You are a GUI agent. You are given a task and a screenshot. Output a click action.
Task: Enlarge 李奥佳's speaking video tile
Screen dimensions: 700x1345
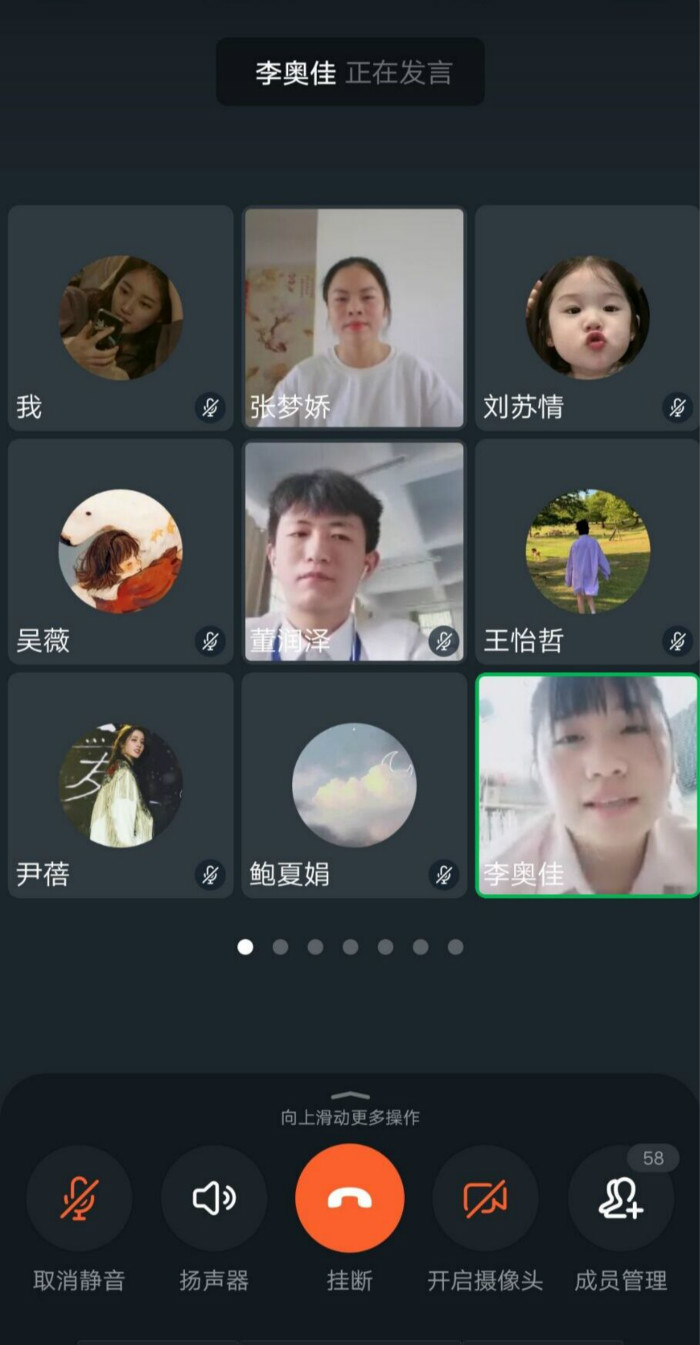point(587,785)
